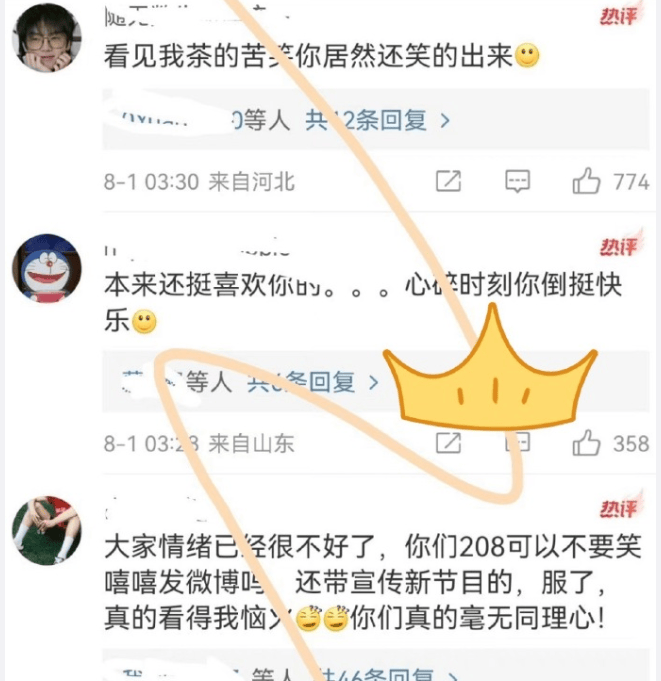
Task: Share the comment posted from 山东
Action: pos(449,442)
